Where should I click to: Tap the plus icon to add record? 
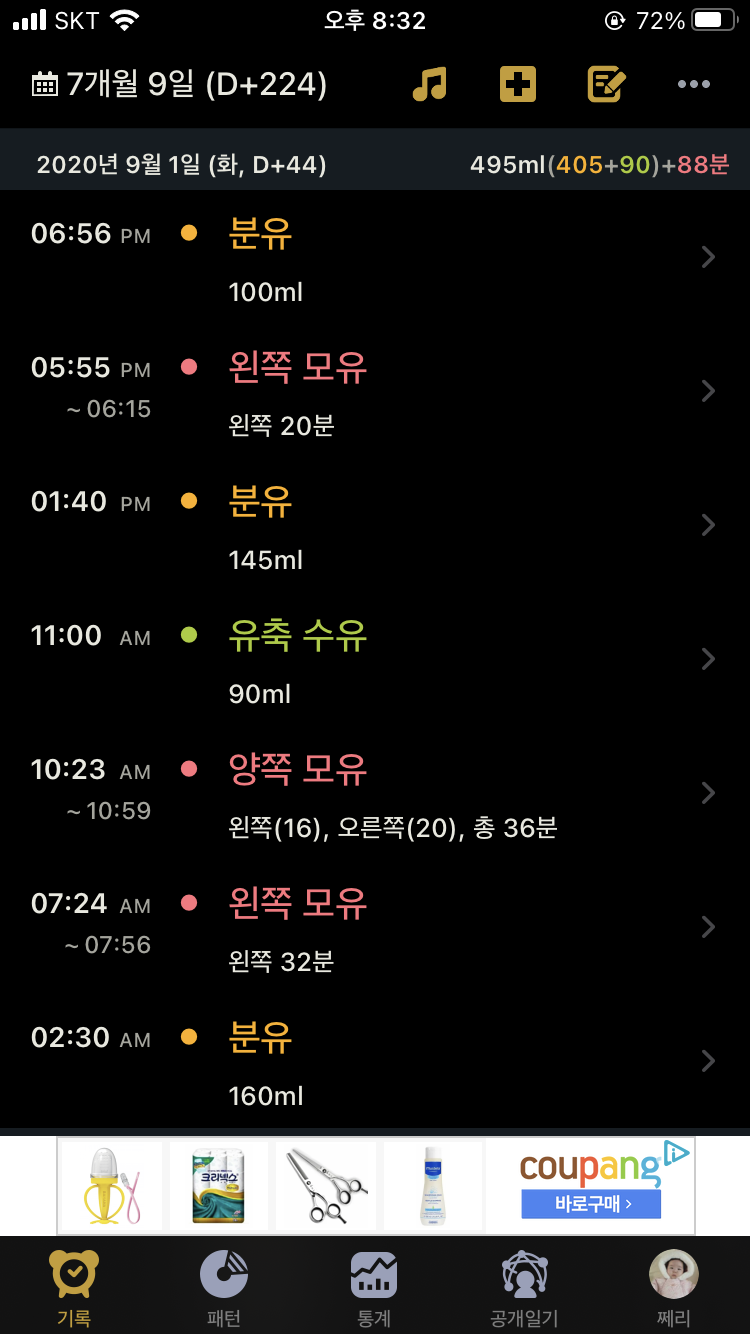[517, 84]
